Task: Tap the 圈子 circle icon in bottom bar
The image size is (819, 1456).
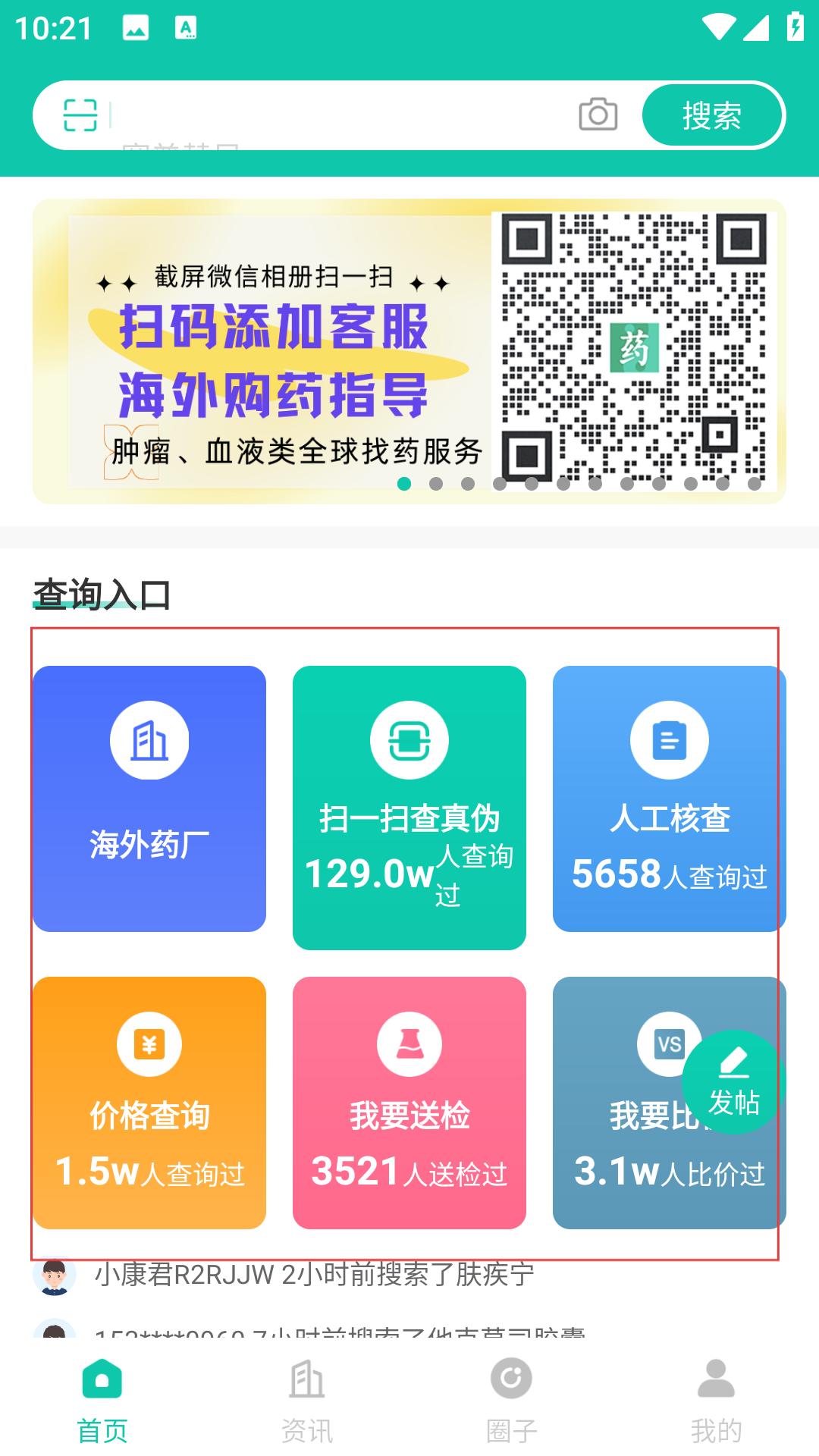Action: pos(511,1396)
